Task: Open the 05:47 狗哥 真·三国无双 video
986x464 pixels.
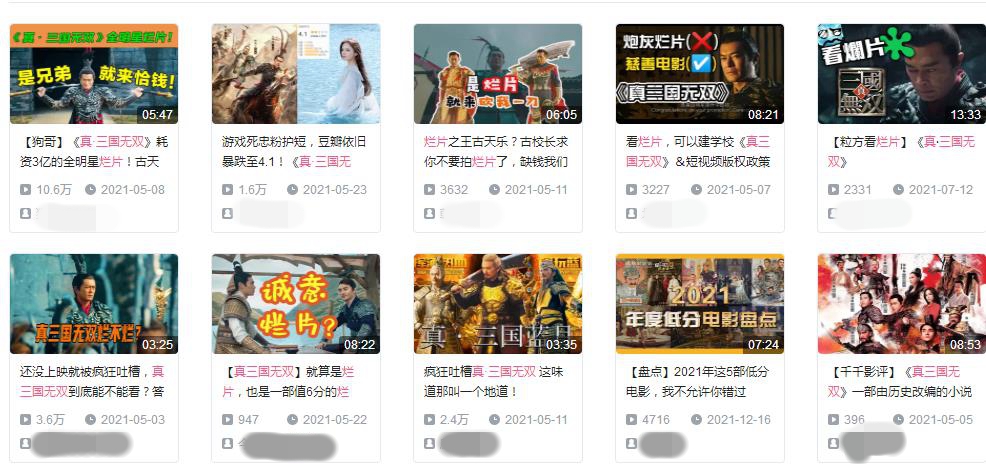Action: click(x=94, y=74)
